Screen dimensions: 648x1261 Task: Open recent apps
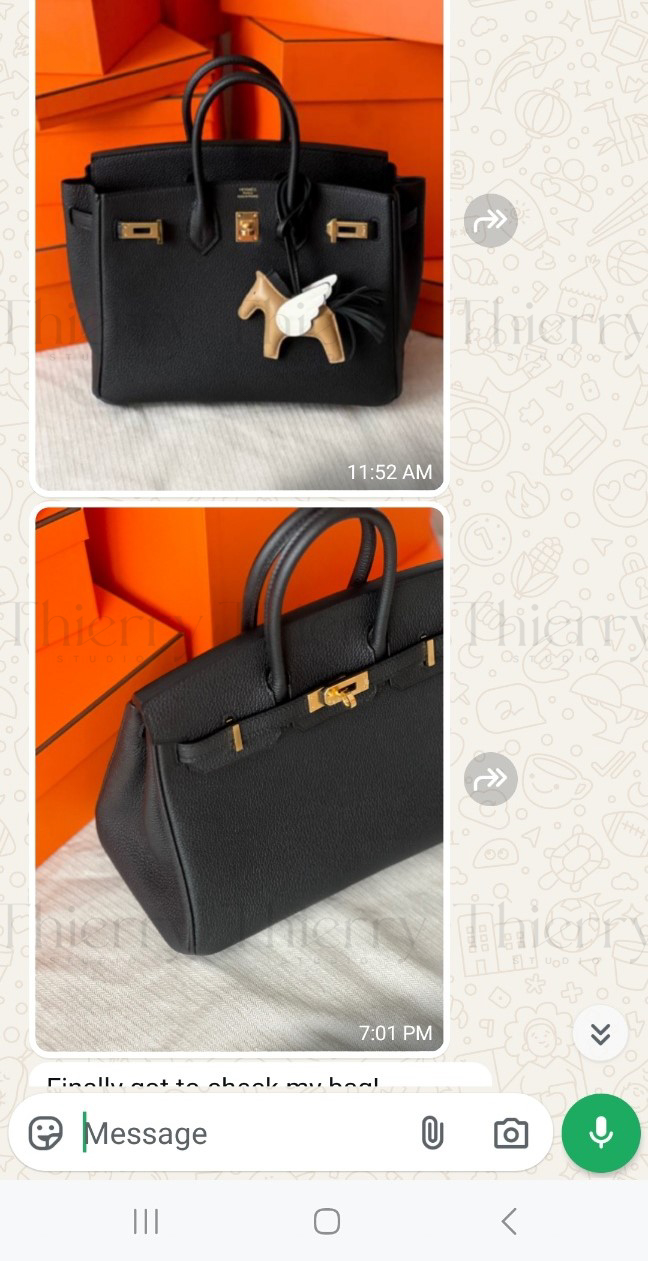146,1221
